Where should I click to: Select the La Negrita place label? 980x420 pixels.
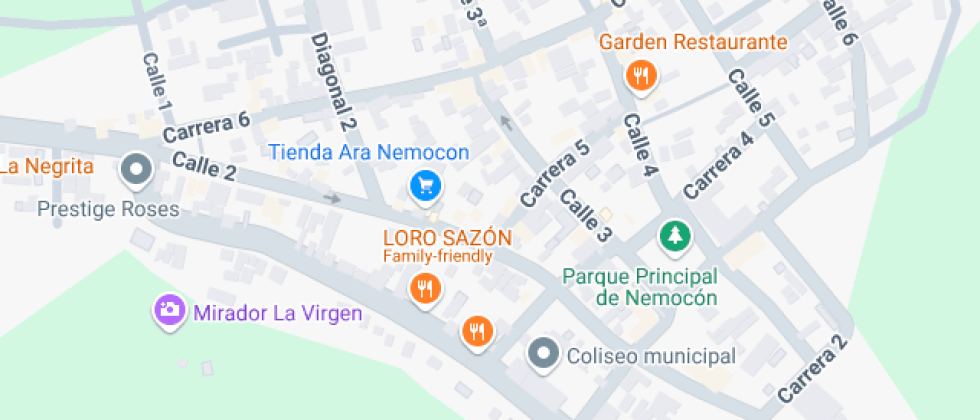coord(47,167)
